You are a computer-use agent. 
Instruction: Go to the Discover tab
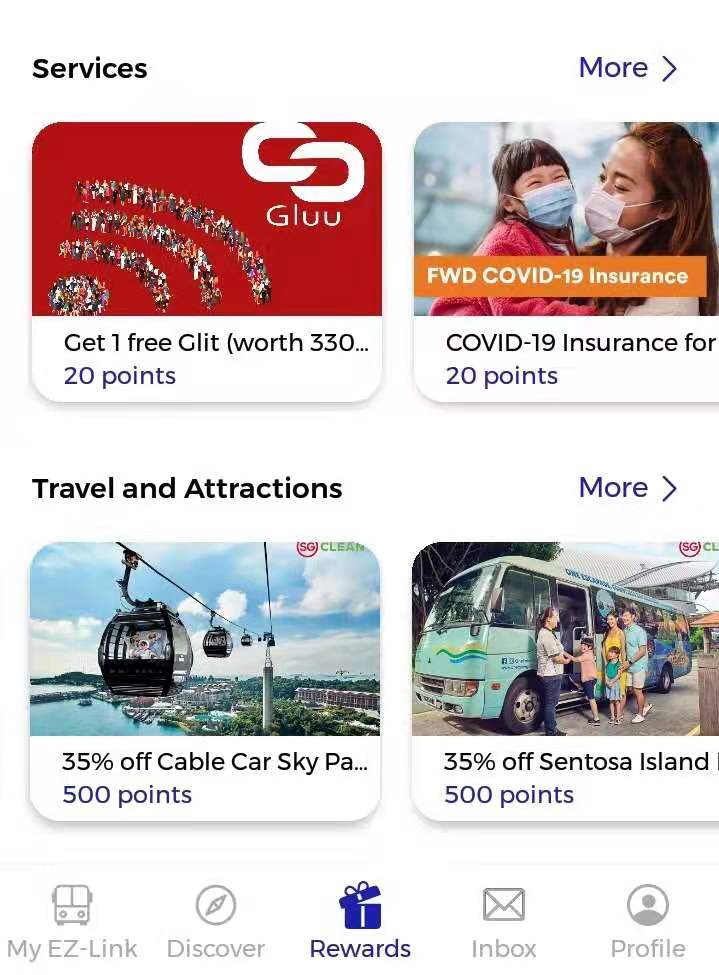pyautogui.click(x=216, y=922)
